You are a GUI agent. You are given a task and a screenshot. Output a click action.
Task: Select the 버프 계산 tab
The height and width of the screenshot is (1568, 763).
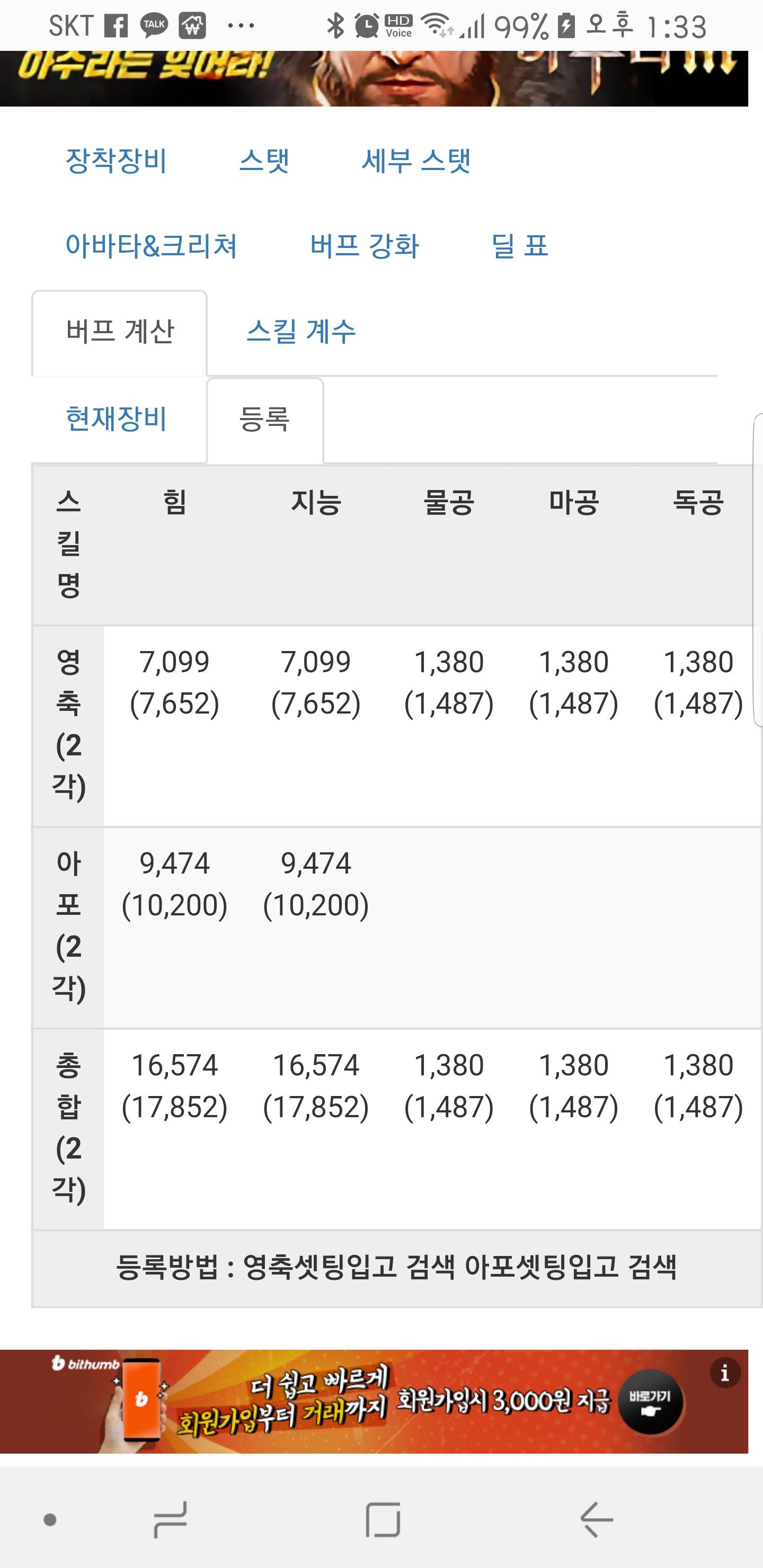pos(119,332)
